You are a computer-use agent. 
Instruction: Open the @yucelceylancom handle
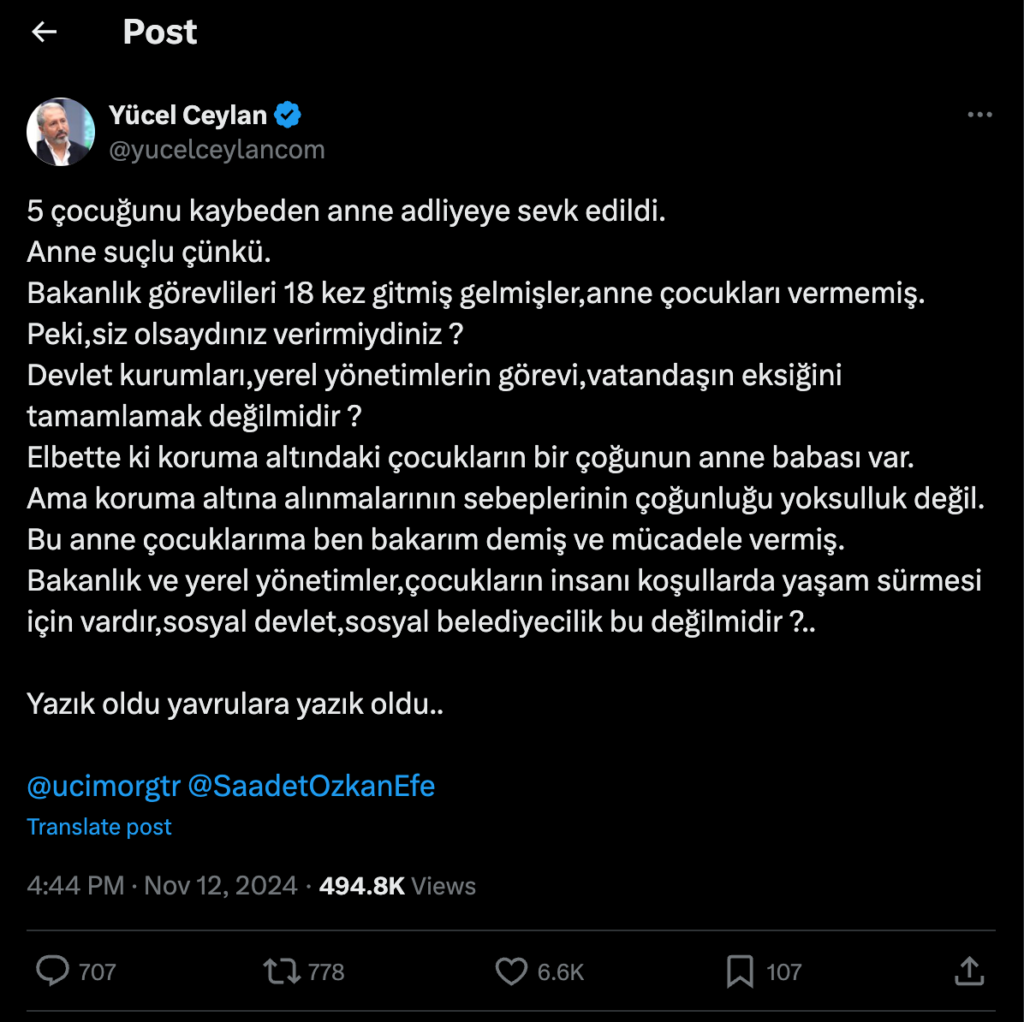(217, 150)
